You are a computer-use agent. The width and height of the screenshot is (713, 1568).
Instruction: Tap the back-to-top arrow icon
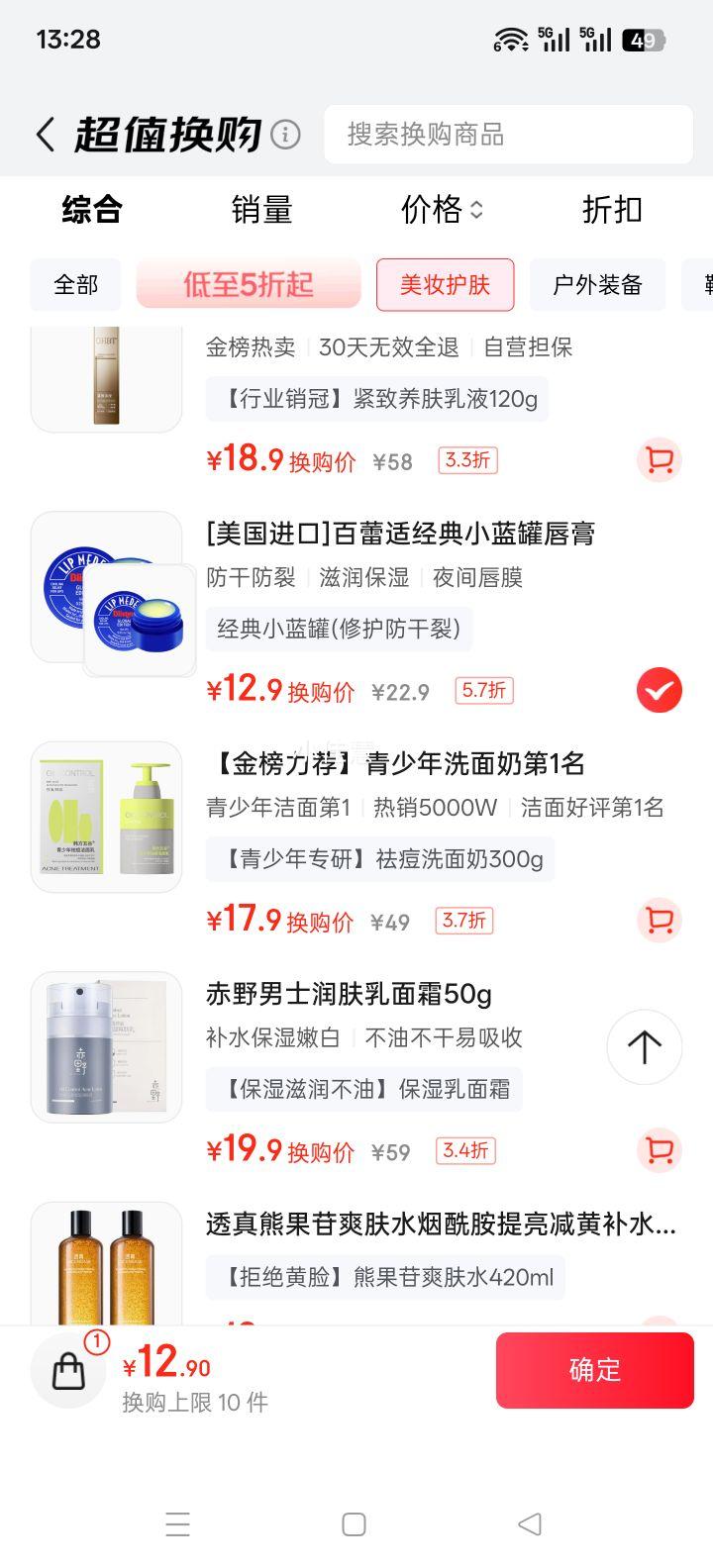644,1047
